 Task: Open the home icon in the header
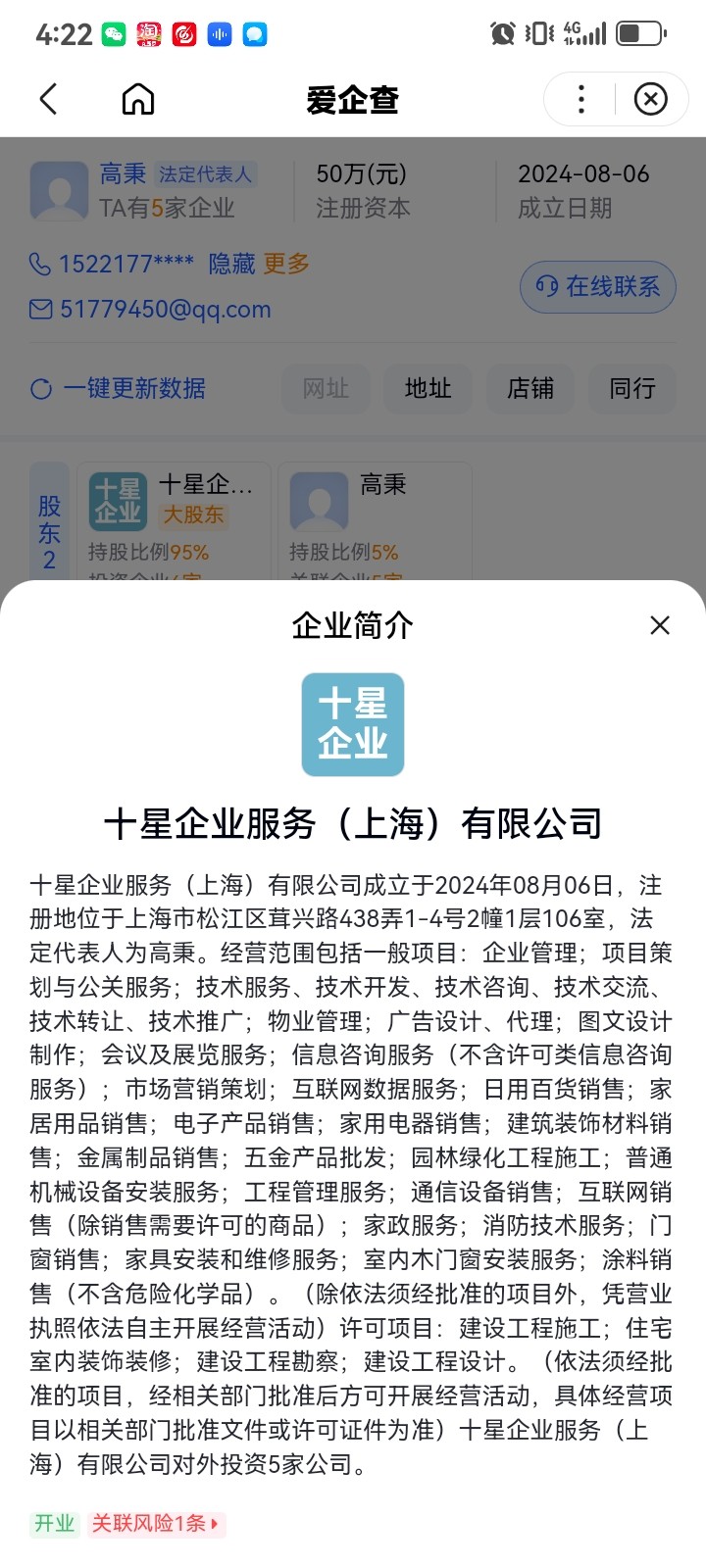click(x=138, y=99)
